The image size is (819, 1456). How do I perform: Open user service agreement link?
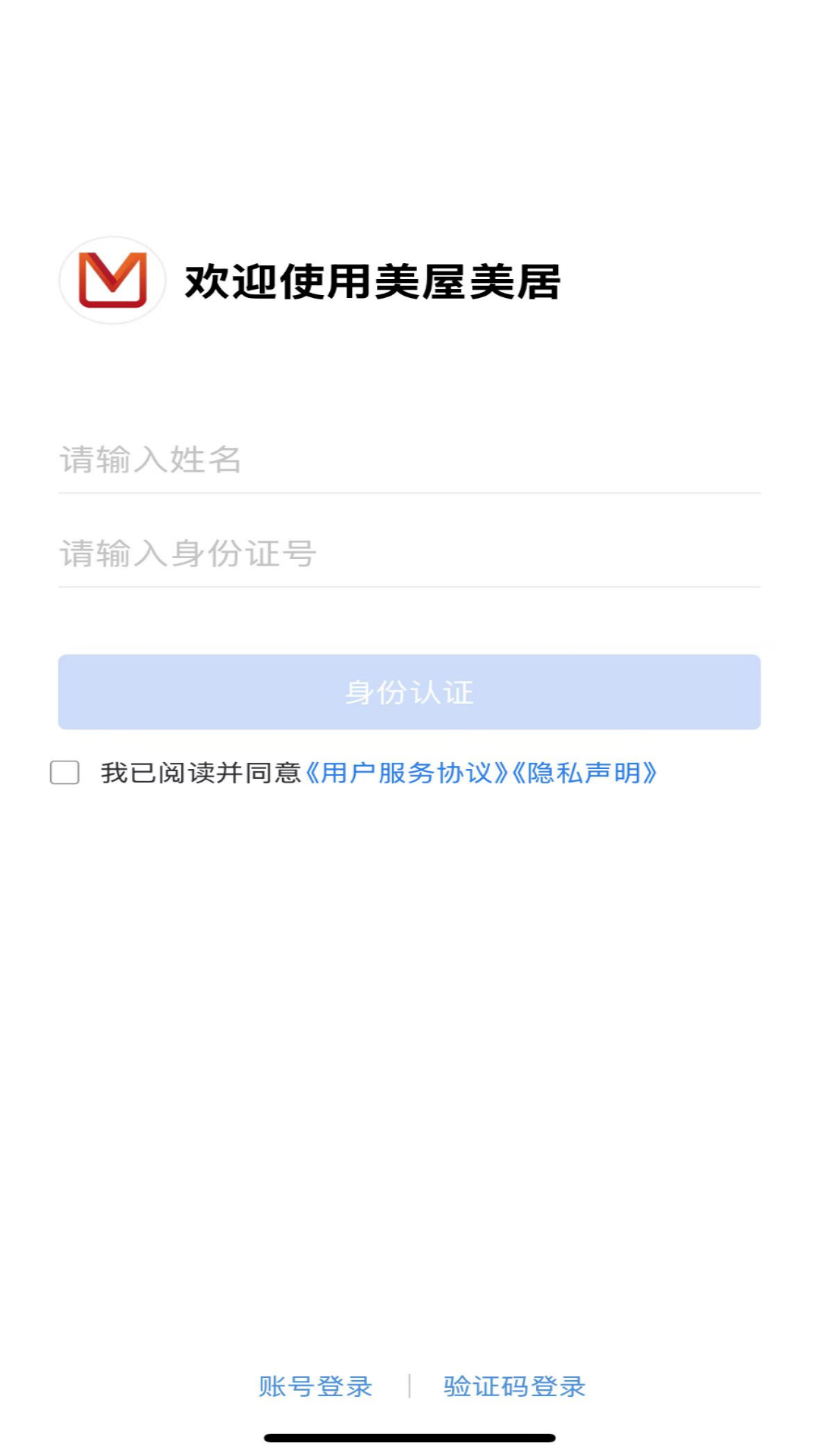(409, 773)
